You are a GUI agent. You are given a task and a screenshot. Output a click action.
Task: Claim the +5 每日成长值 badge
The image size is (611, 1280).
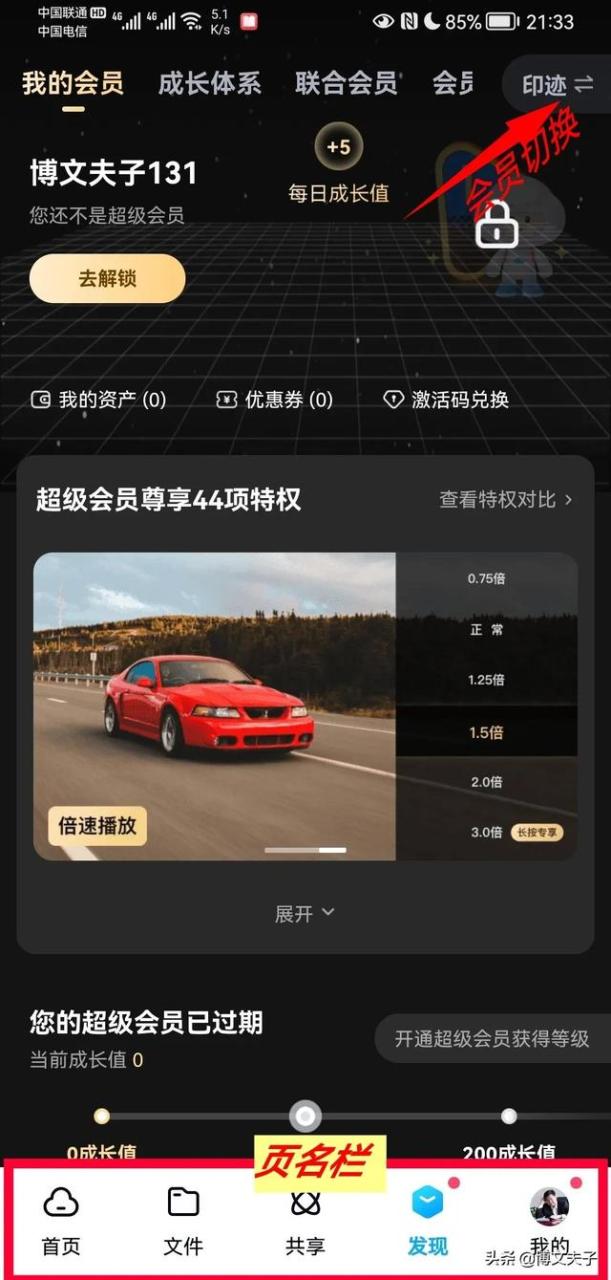[338, 148]
